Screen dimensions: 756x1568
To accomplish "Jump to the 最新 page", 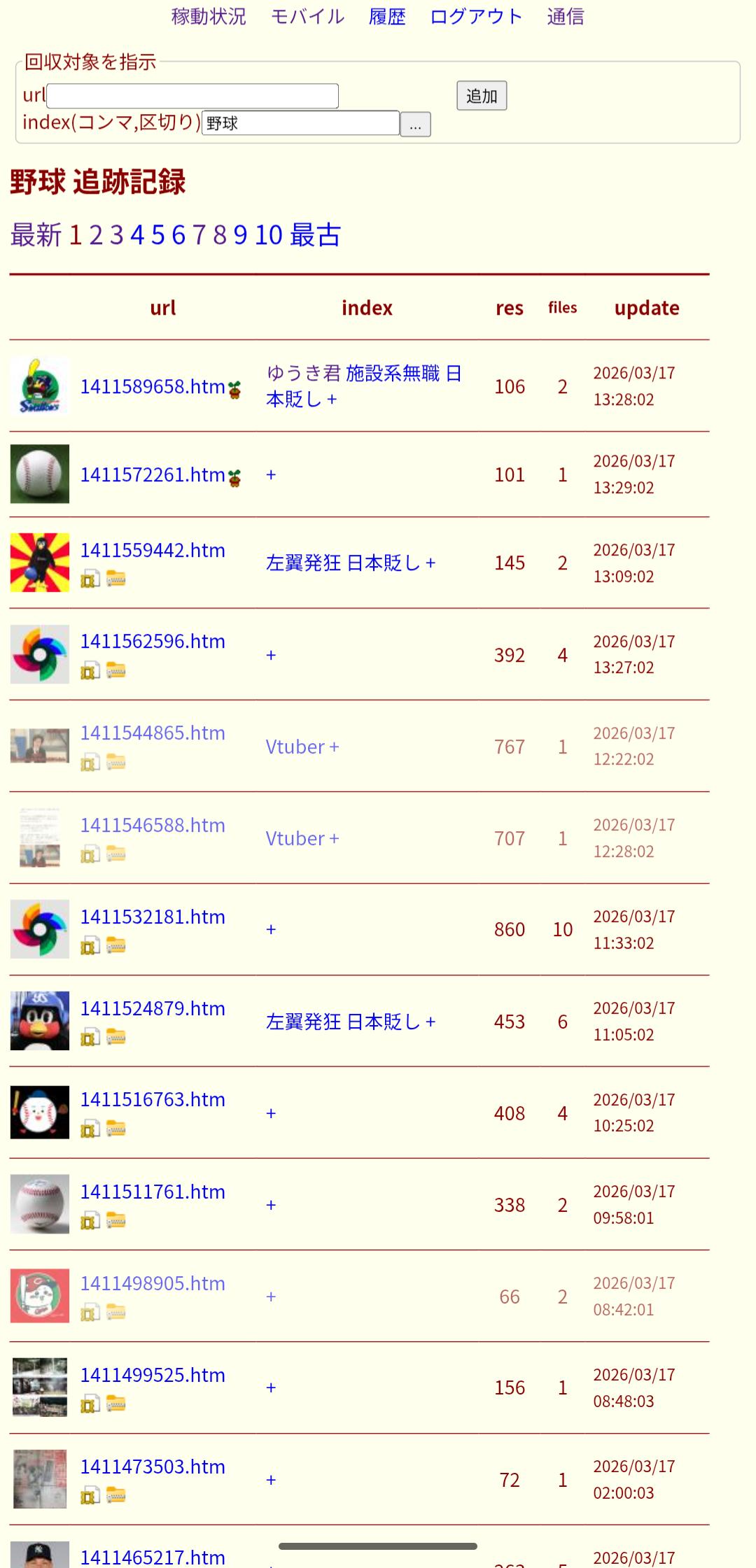I will (36, 235).
